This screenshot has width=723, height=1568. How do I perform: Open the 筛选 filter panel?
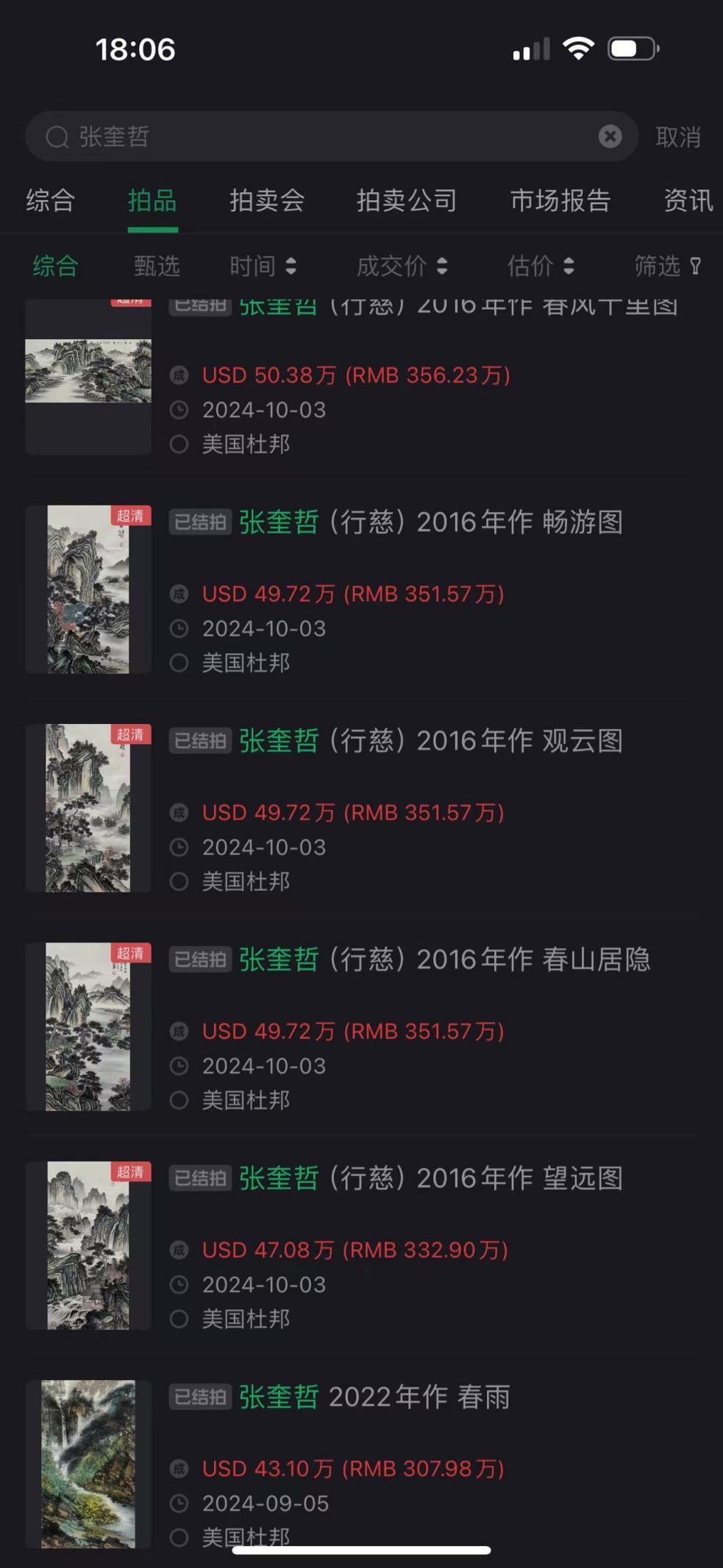point(667,266)
